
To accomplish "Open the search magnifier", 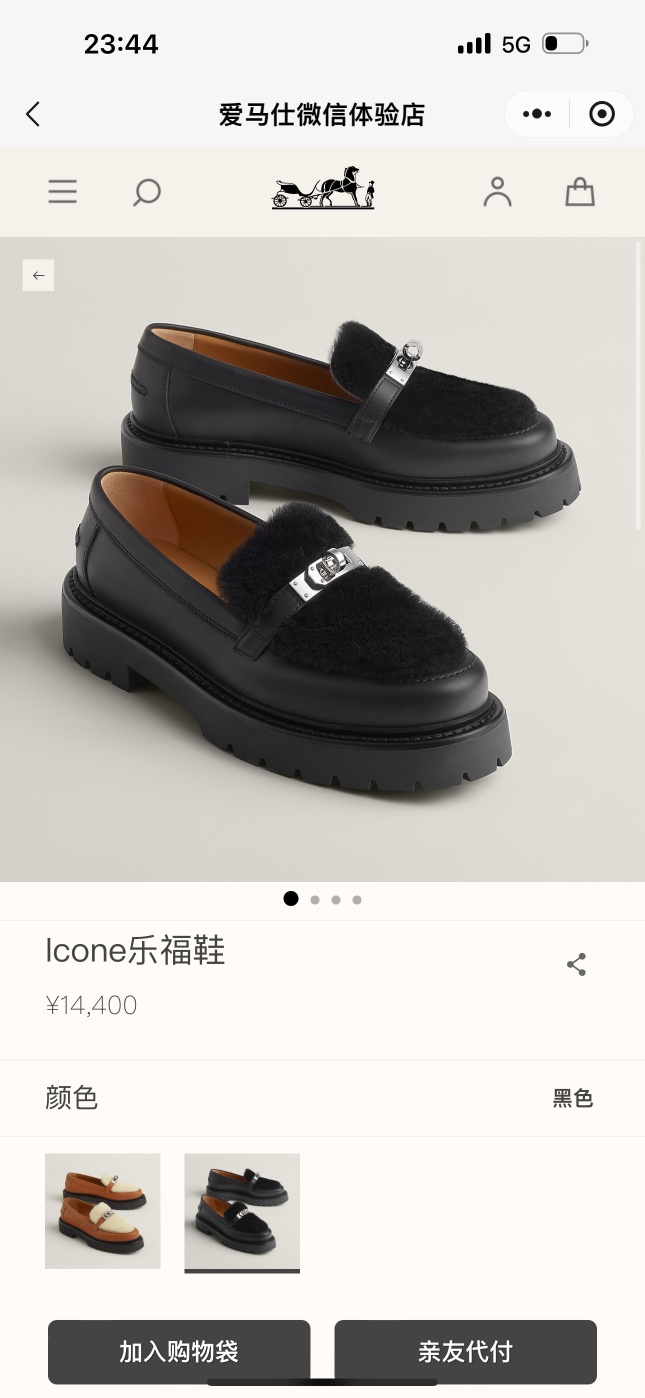I will [147, 192].
